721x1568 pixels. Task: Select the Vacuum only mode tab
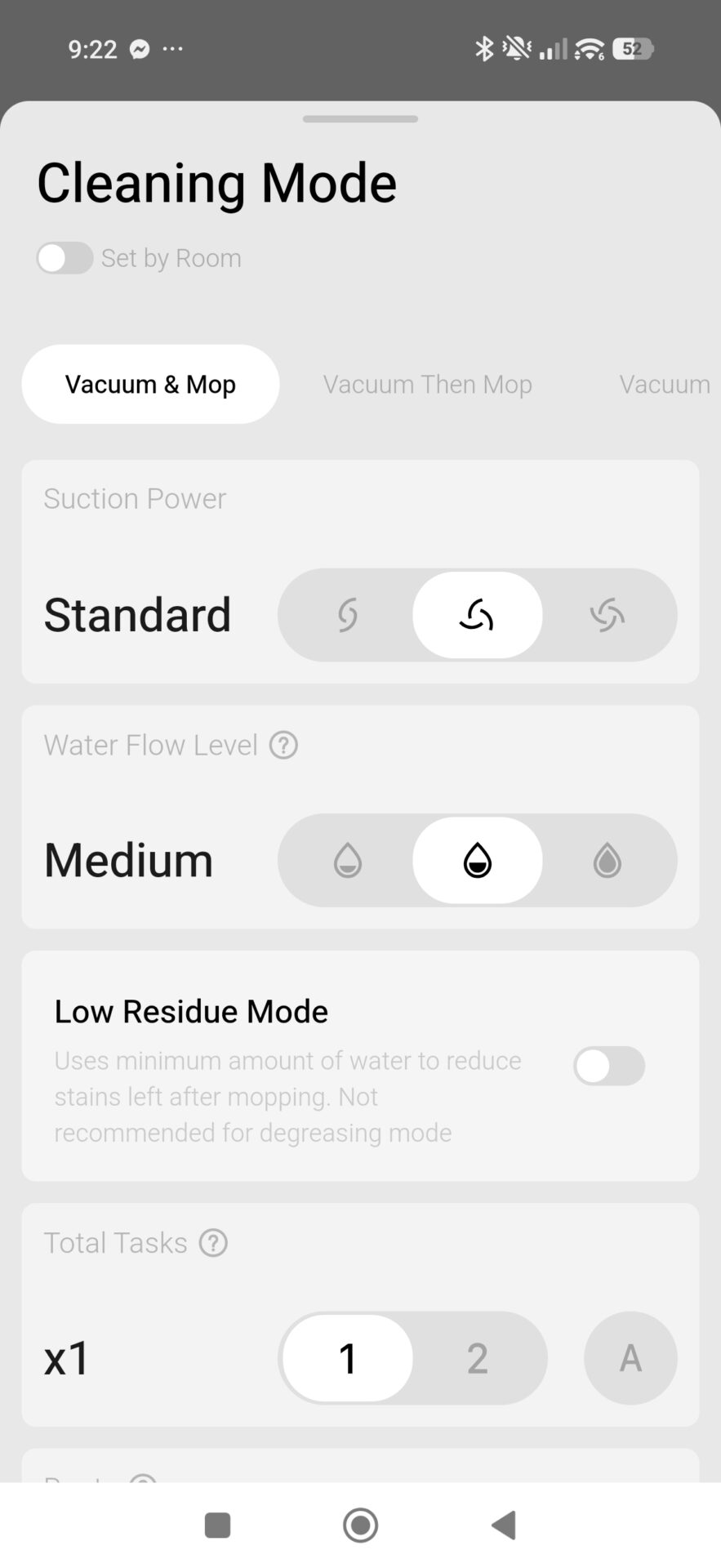click(664, 384)
